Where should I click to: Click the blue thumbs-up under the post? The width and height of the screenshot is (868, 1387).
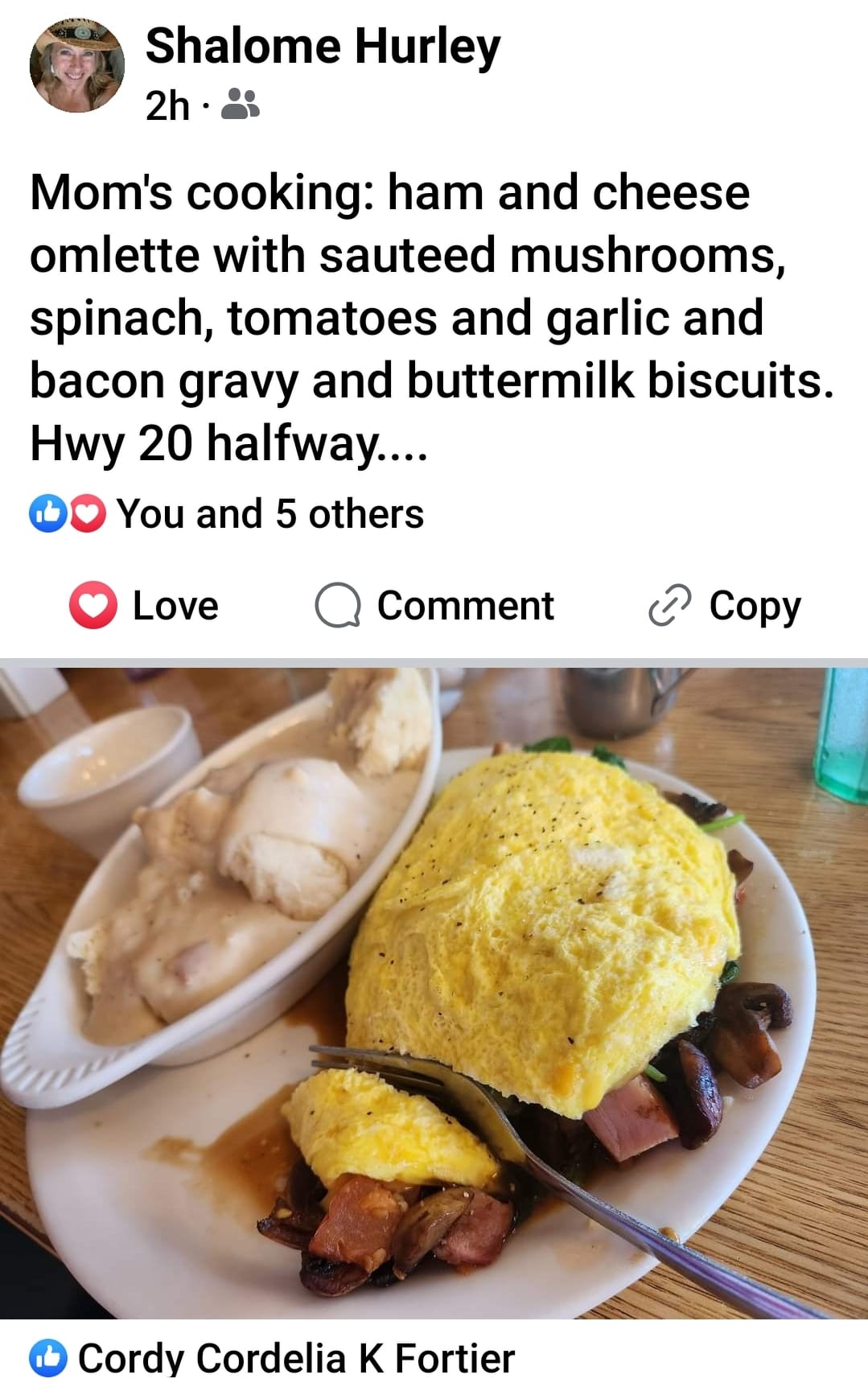point(48,513)
